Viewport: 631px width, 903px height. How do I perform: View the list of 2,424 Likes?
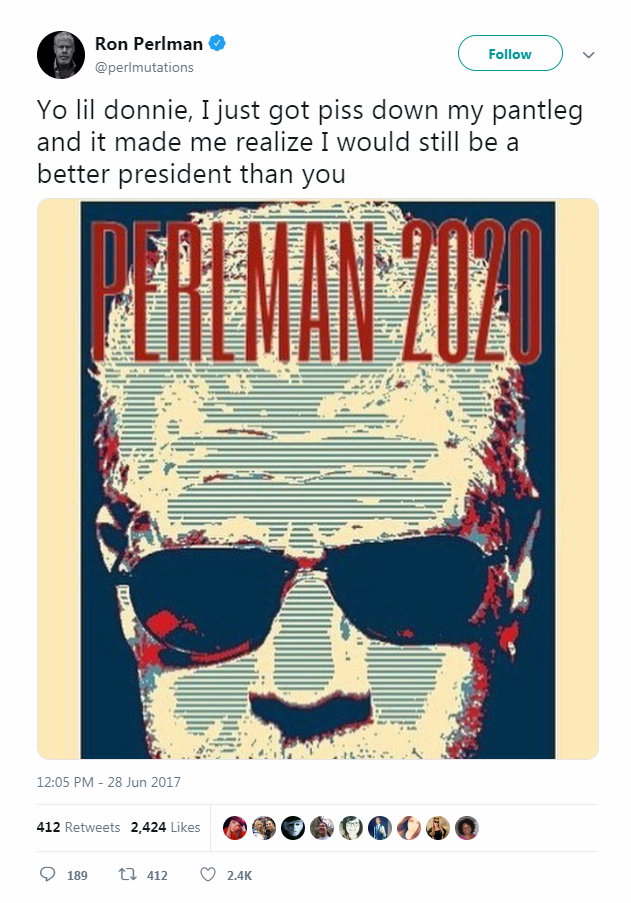pyautogui.click(x=165, y=827)
